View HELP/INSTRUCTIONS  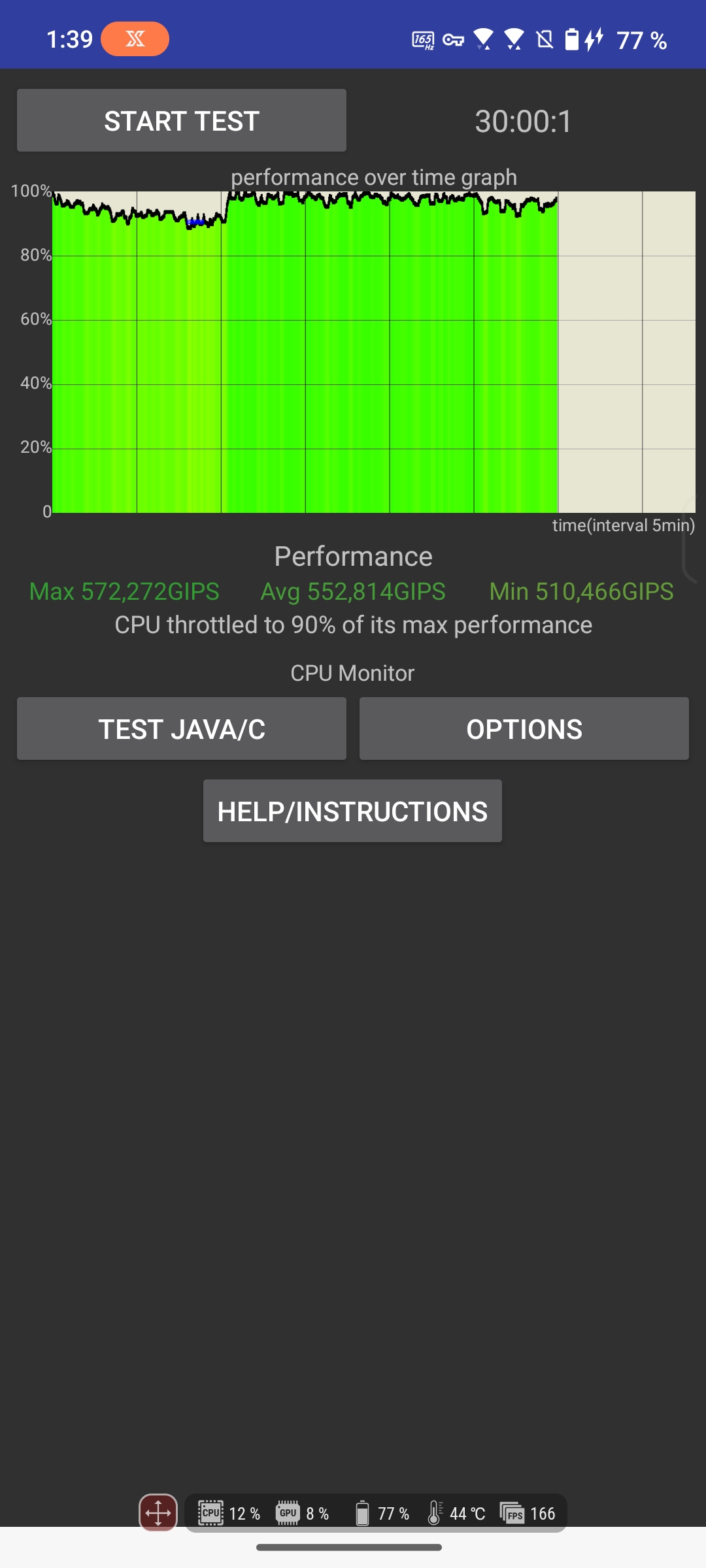pyautogui.click(x=352, y=811)
